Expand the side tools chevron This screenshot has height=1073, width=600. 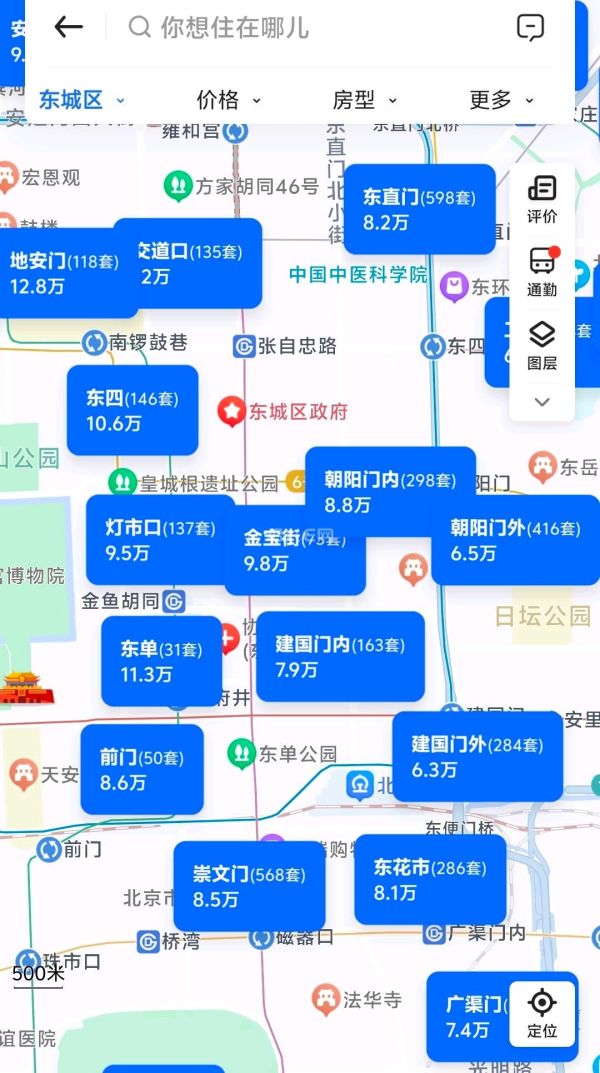(x=542, y=402)
